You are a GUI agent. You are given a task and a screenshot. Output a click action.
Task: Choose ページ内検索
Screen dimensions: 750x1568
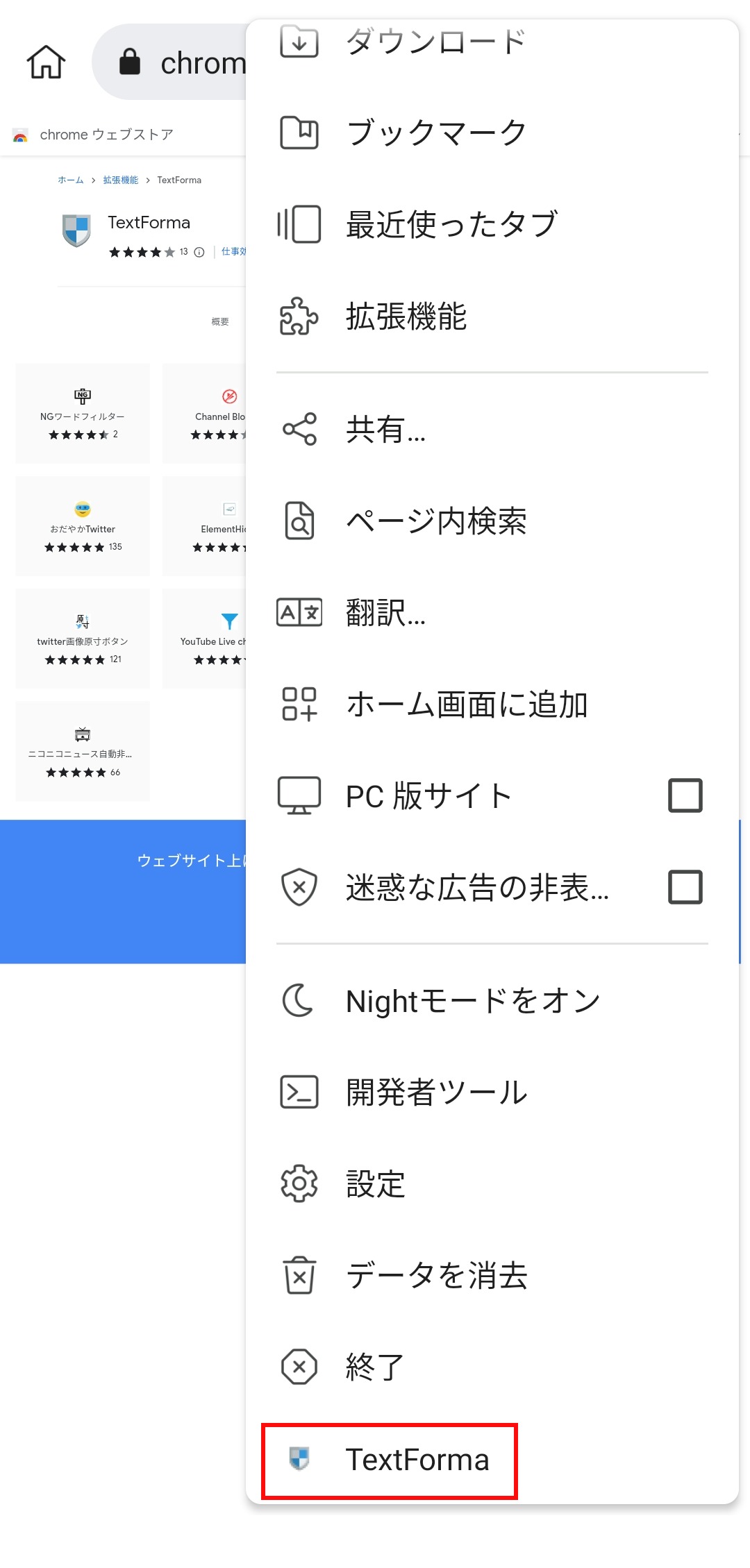(435, 521)
